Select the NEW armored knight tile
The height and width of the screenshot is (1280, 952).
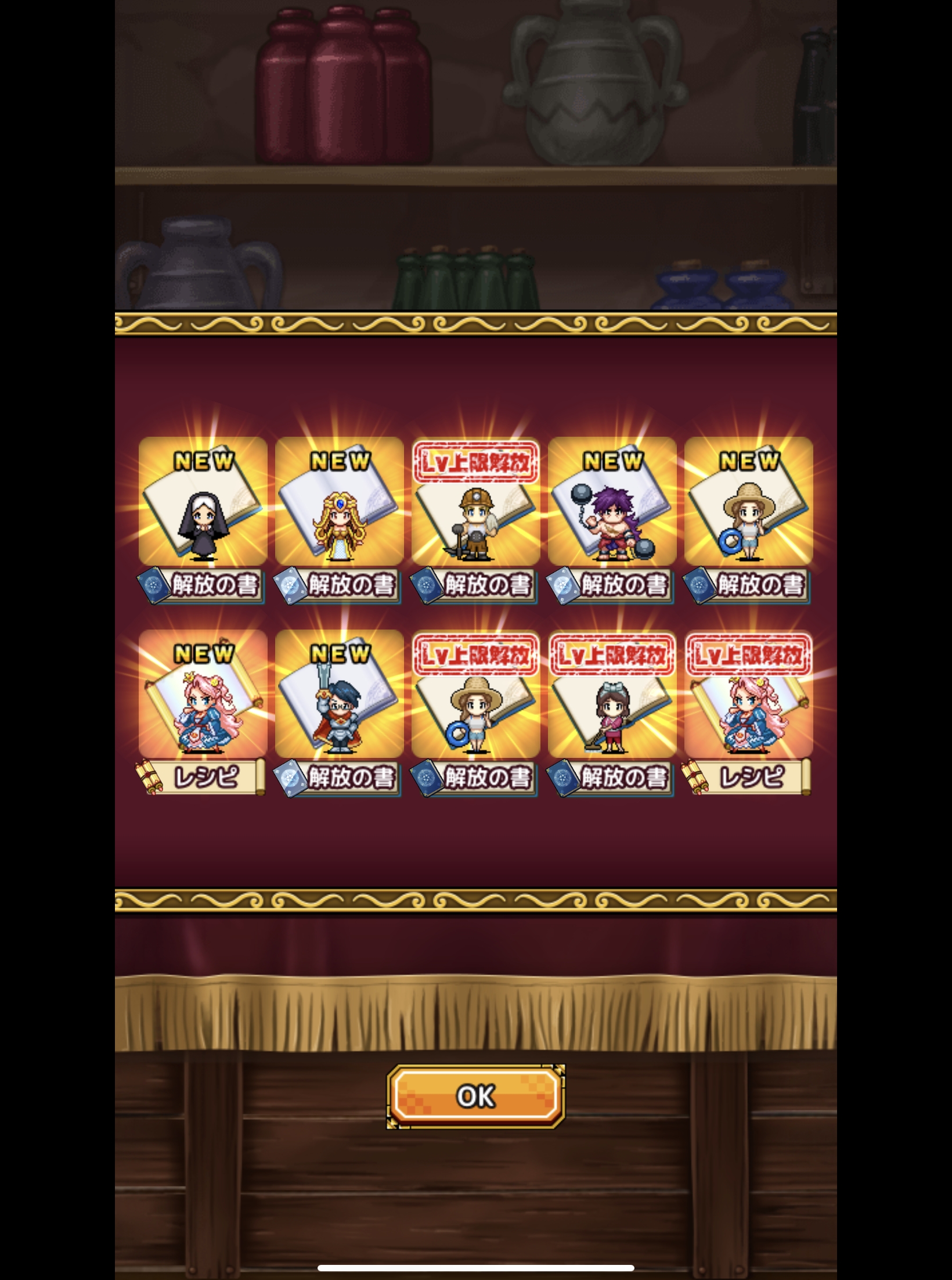339,695
